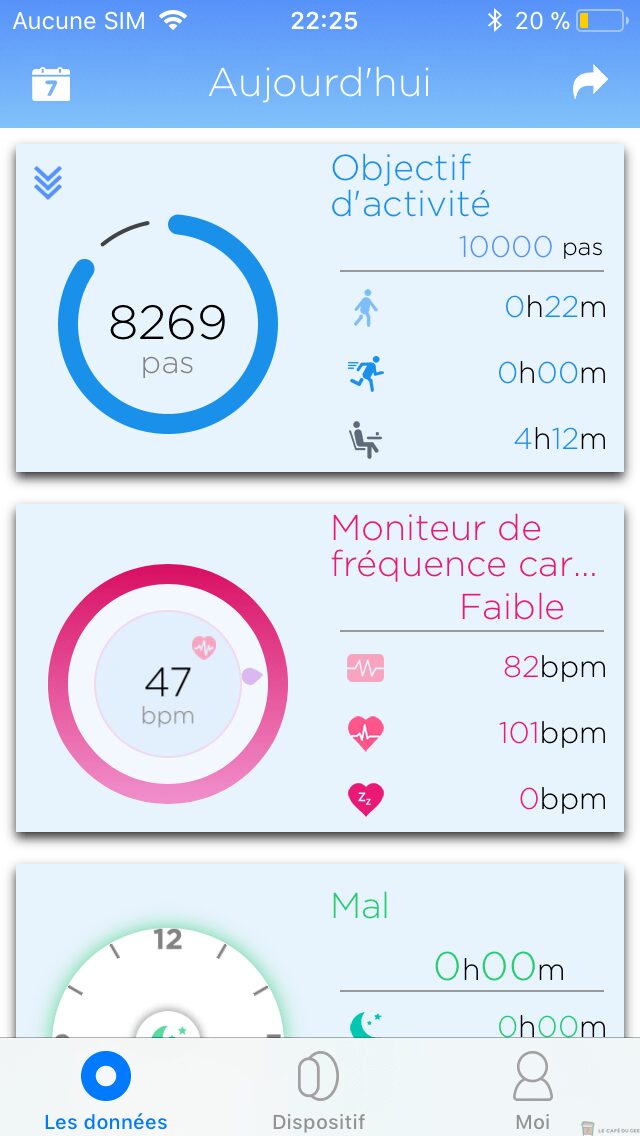Expand the activity card with double chevron

pos(48,182)
